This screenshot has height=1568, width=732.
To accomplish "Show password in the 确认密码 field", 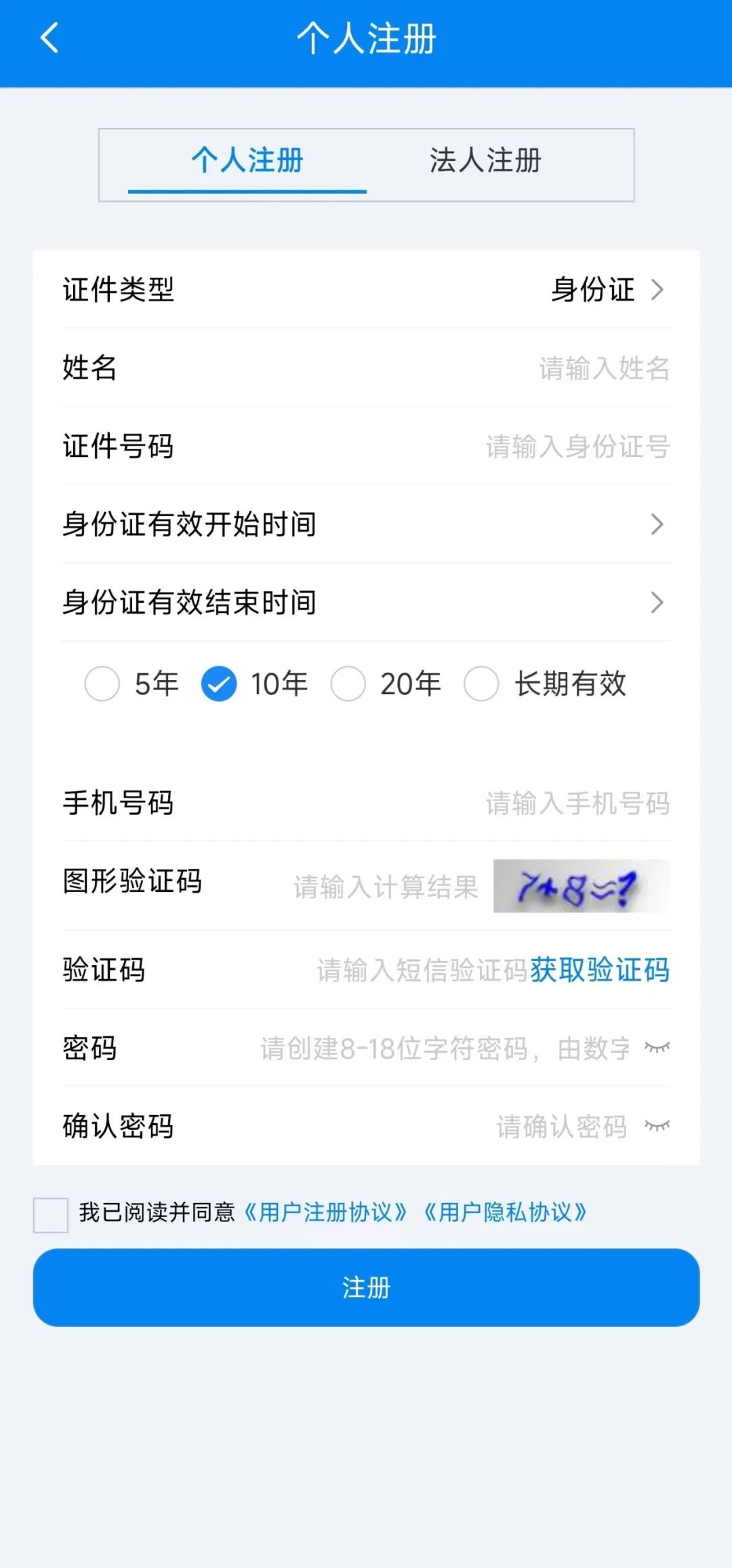I will (657, 1126).
